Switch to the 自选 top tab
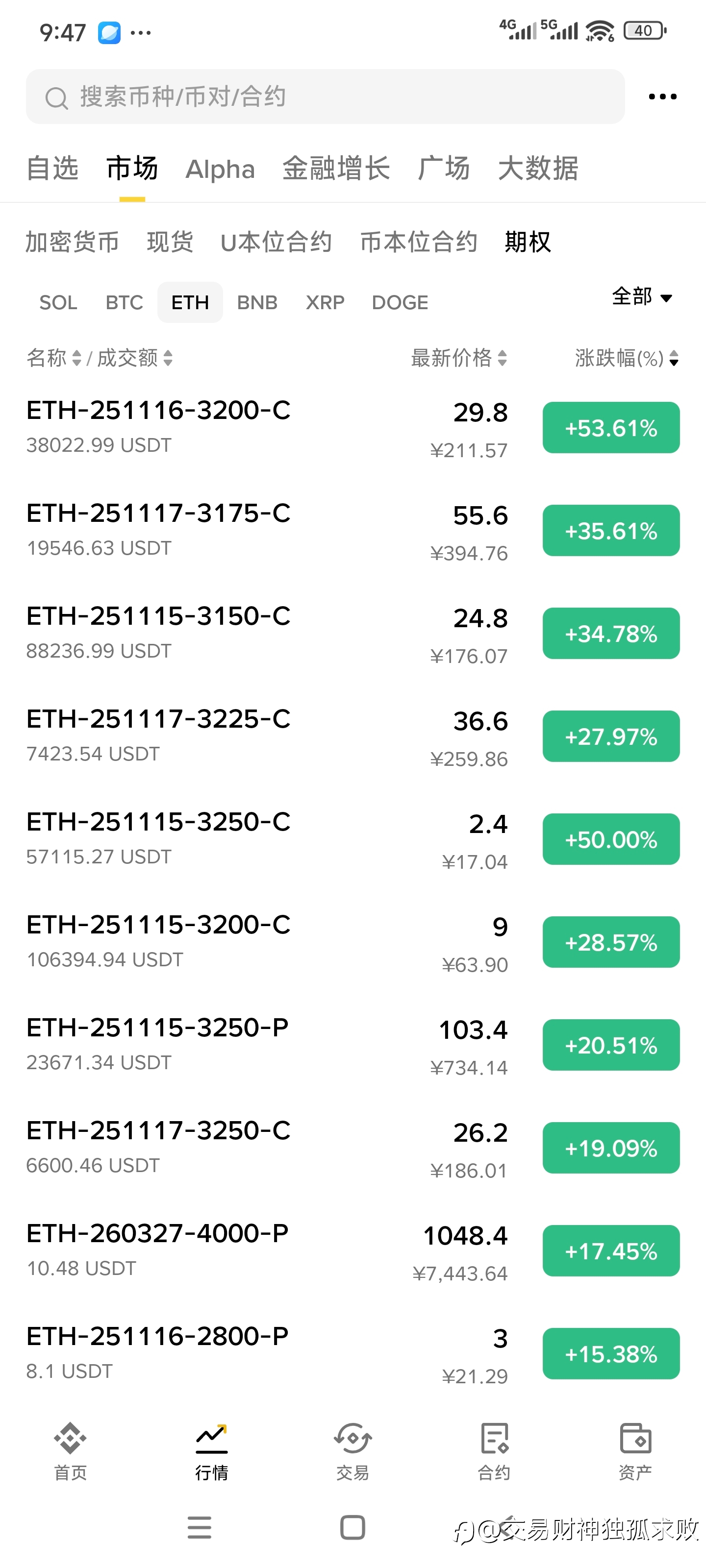This screenshot has height=1568, width=706. coord(52,169)
